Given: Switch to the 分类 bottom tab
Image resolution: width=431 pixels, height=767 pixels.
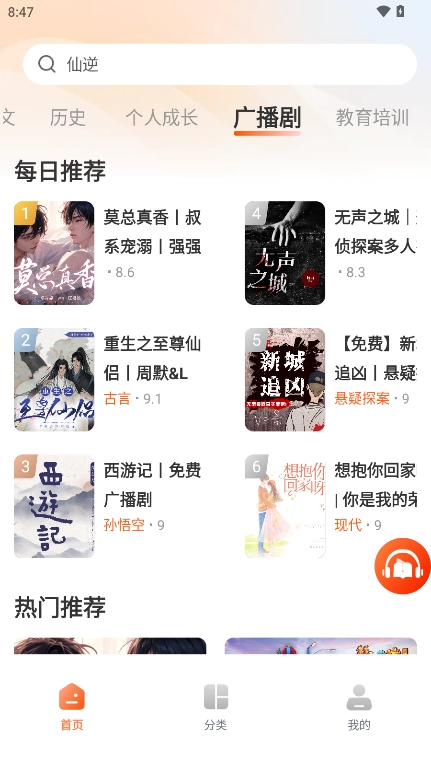Looking at the screenshot, I should coord(216,707).
